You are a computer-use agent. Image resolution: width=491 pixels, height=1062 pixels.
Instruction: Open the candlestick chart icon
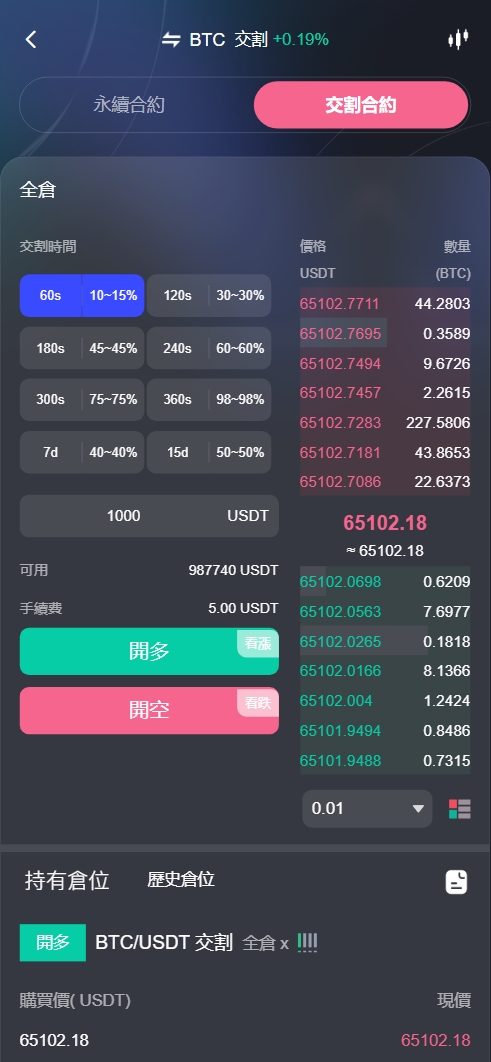pos(458,39)
